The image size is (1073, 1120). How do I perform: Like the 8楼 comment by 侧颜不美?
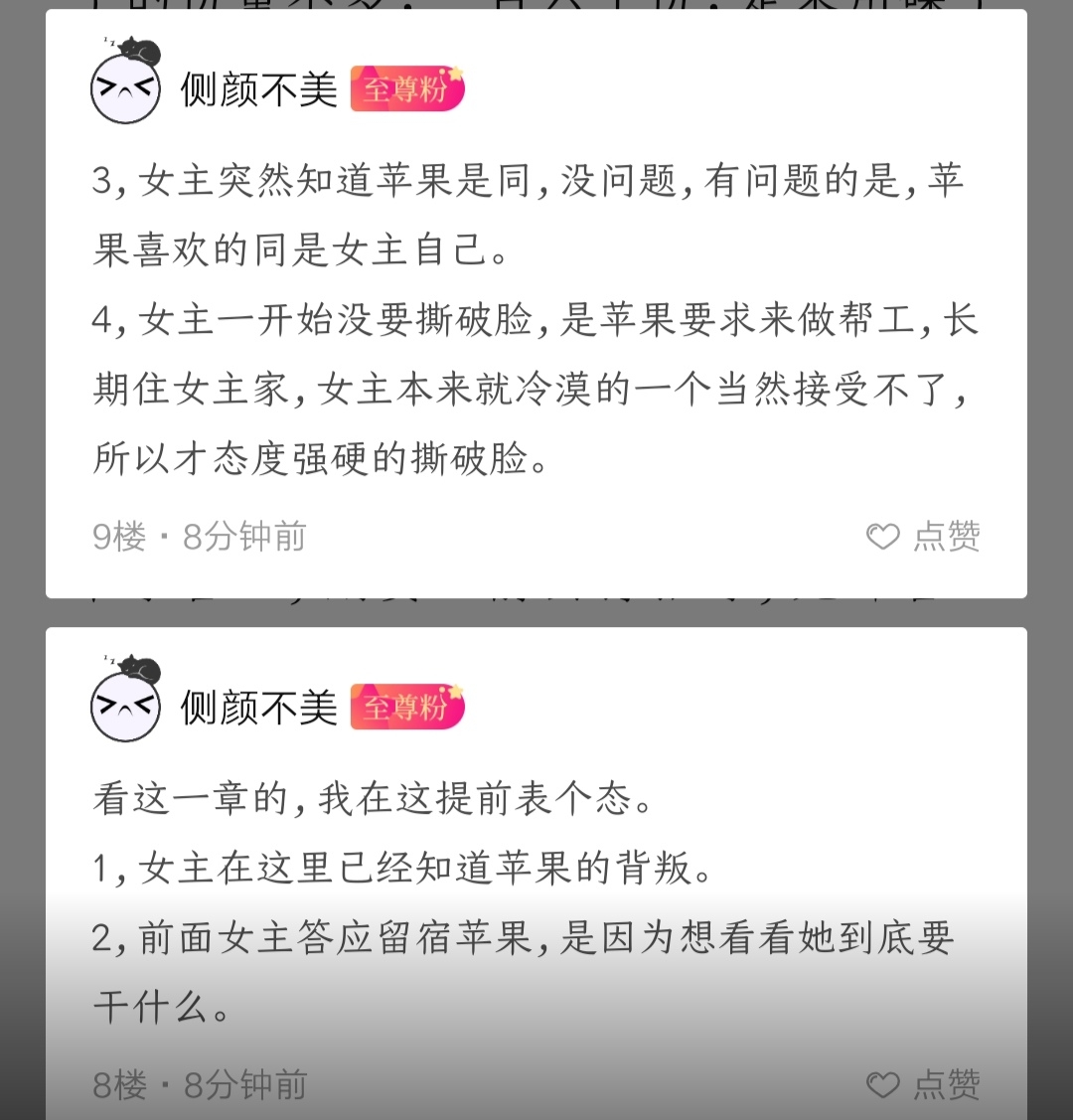coord(923,1084)
